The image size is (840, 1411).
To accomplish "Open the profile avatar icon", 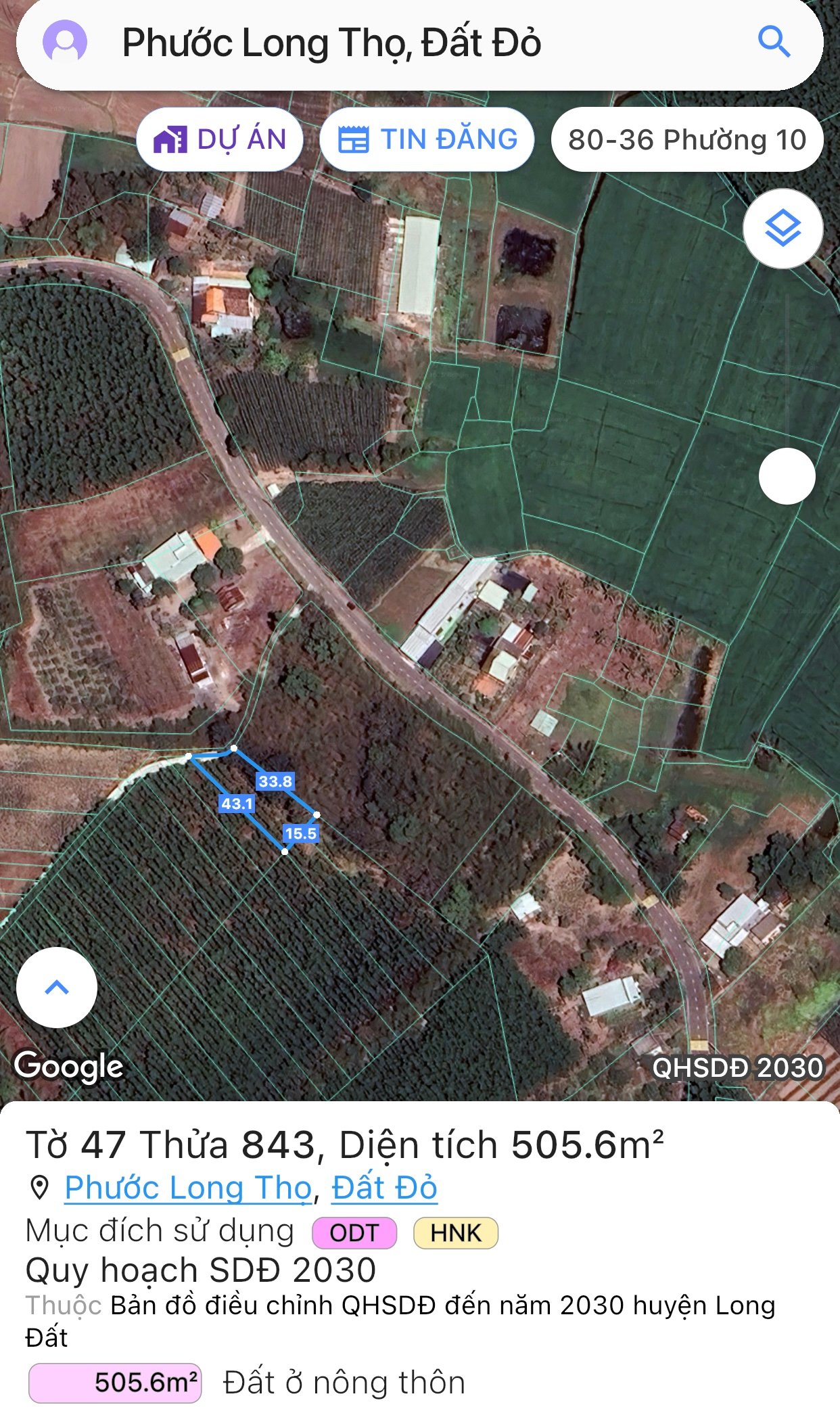I will tap(65, 42).
